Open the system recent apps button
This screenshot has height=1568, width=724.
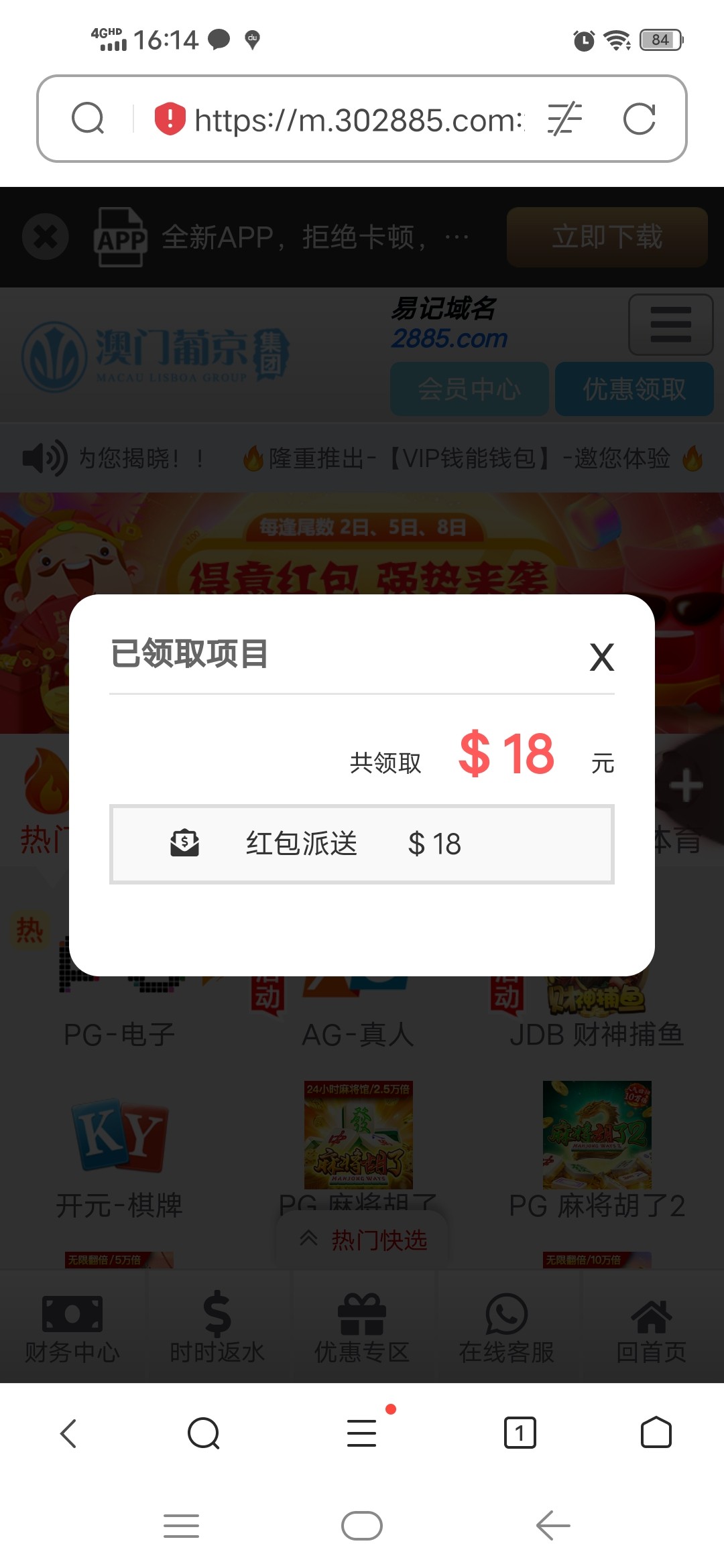(x=181, y=1526)
